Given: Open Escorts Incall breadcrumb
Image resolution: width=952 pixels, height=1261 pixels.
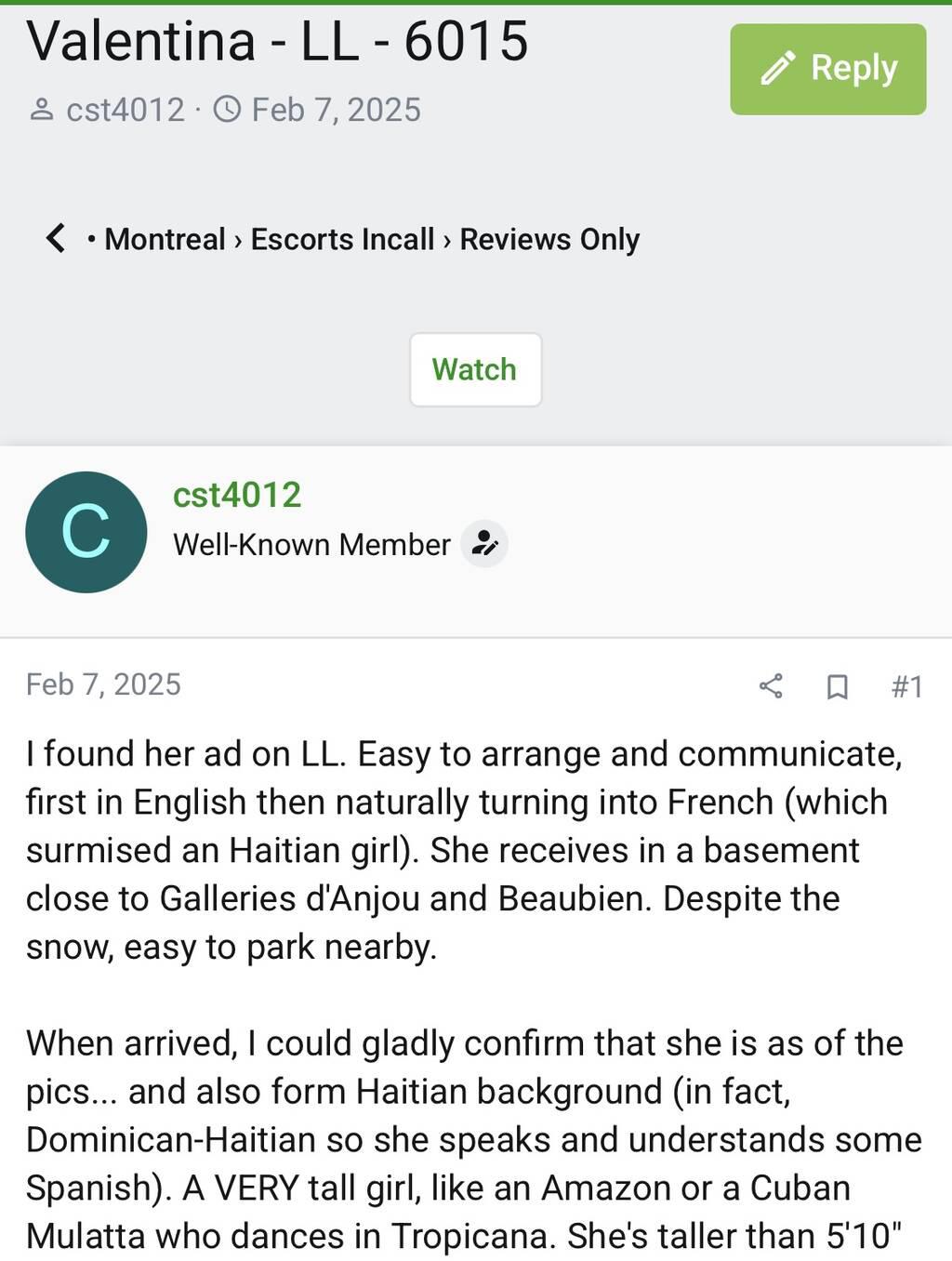Looking at the screenshot, I should click(x=342, y=239).
